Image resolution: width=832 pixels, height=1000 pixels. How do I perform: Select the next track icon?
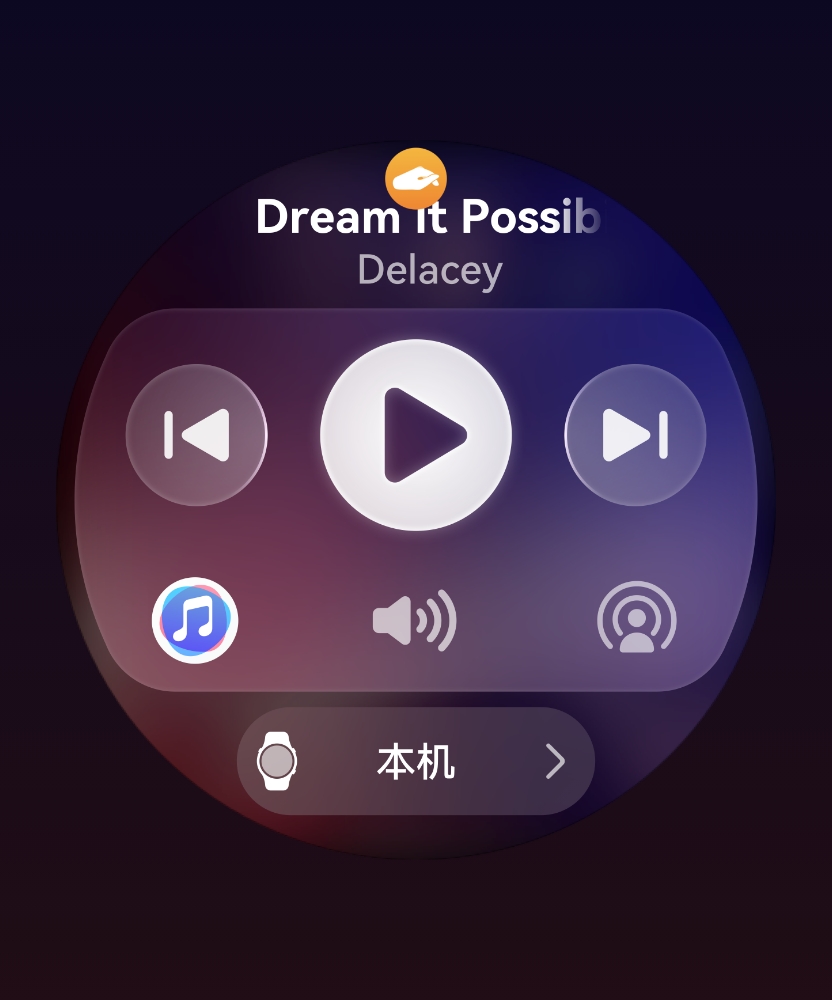click(x=634, y=433)
